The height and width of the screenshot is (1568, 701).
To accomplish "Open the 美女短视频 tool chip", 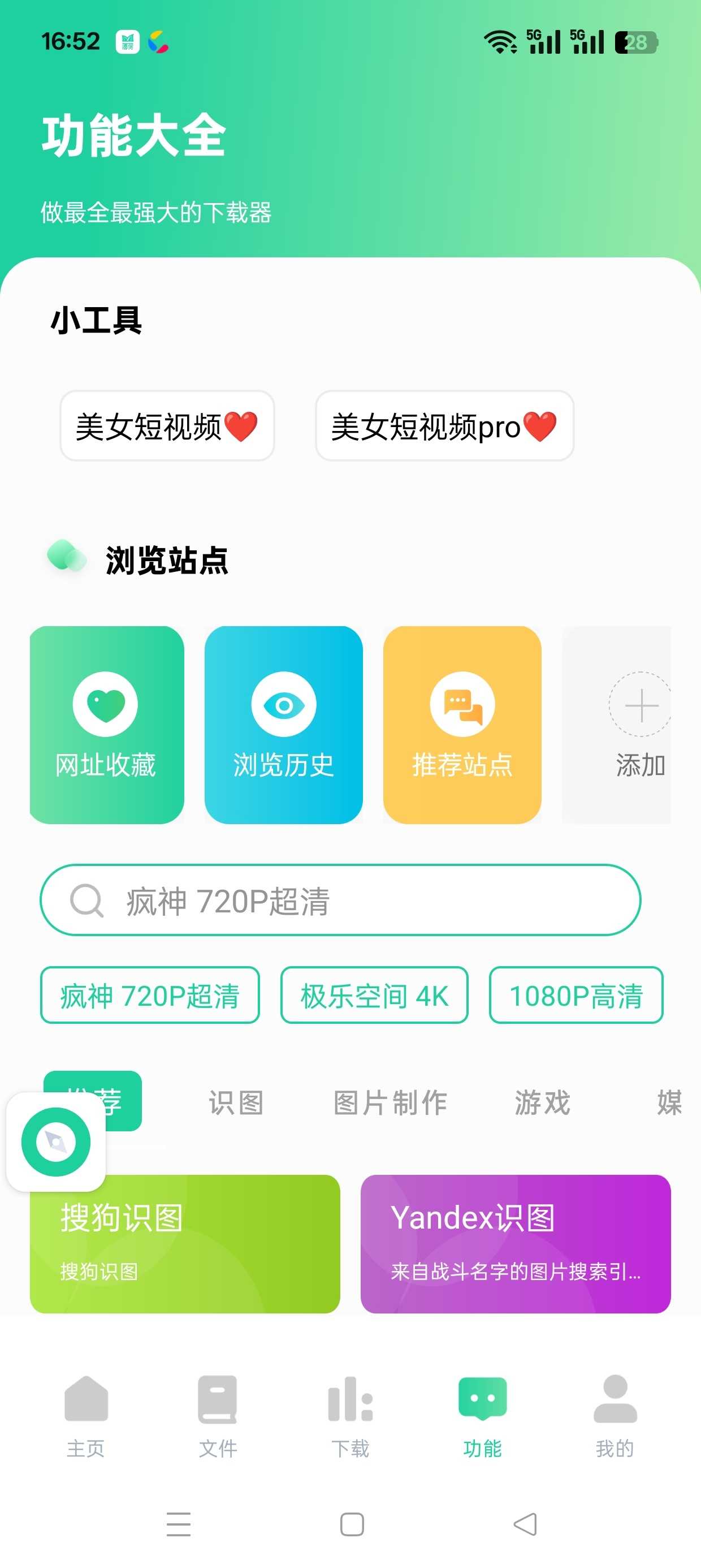I will pos(167,425).
